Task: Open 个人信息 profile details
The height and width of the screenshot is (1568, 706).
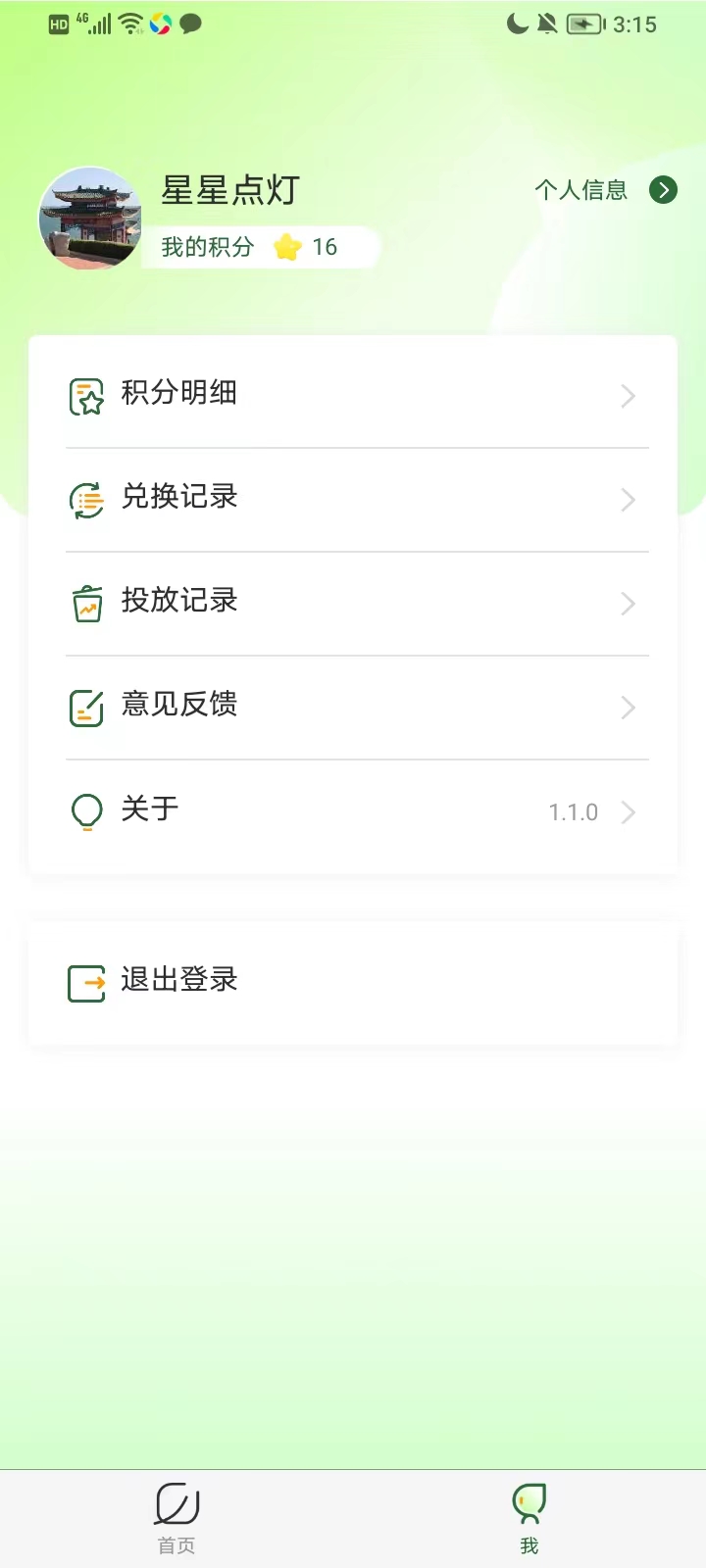Action: point(604,190)
